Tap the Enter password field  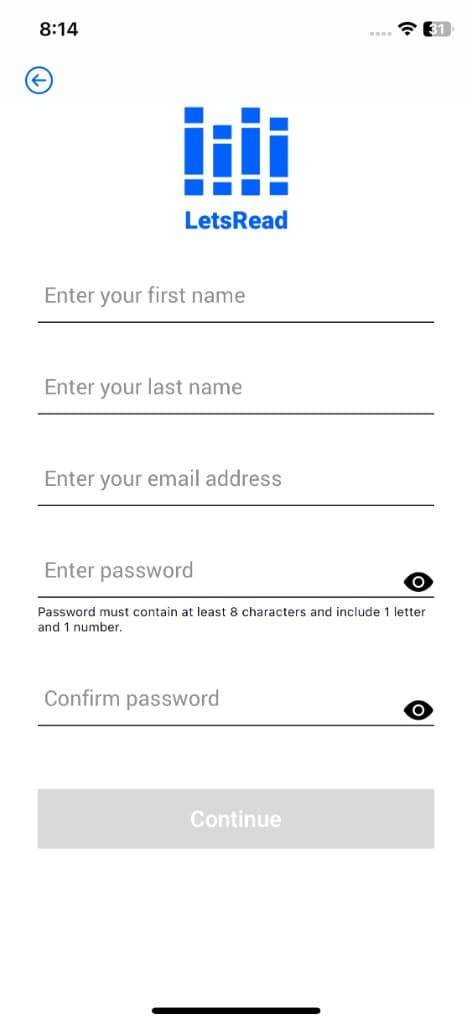tap(219, 571)
